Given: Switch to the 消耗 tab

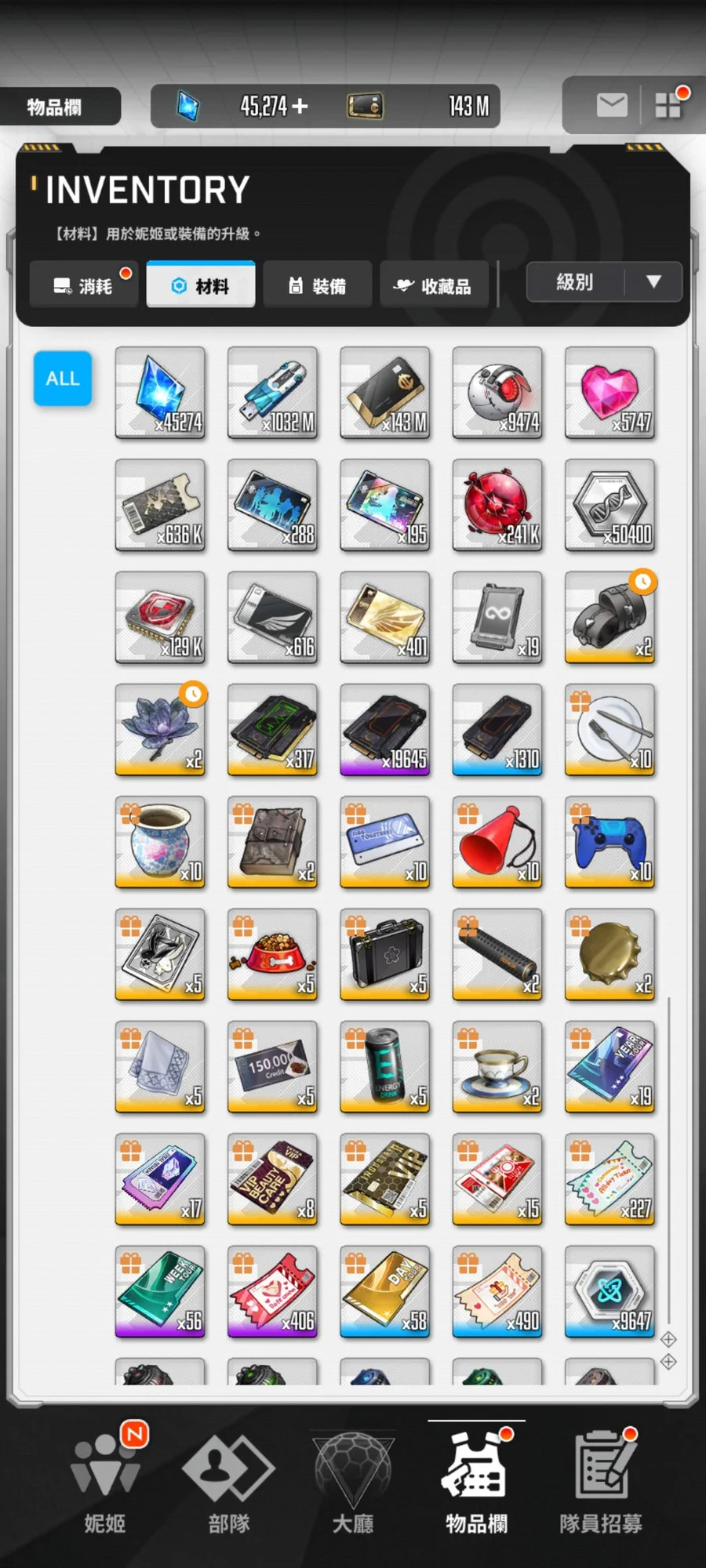Looking at the screenshot, I should 84,285.
